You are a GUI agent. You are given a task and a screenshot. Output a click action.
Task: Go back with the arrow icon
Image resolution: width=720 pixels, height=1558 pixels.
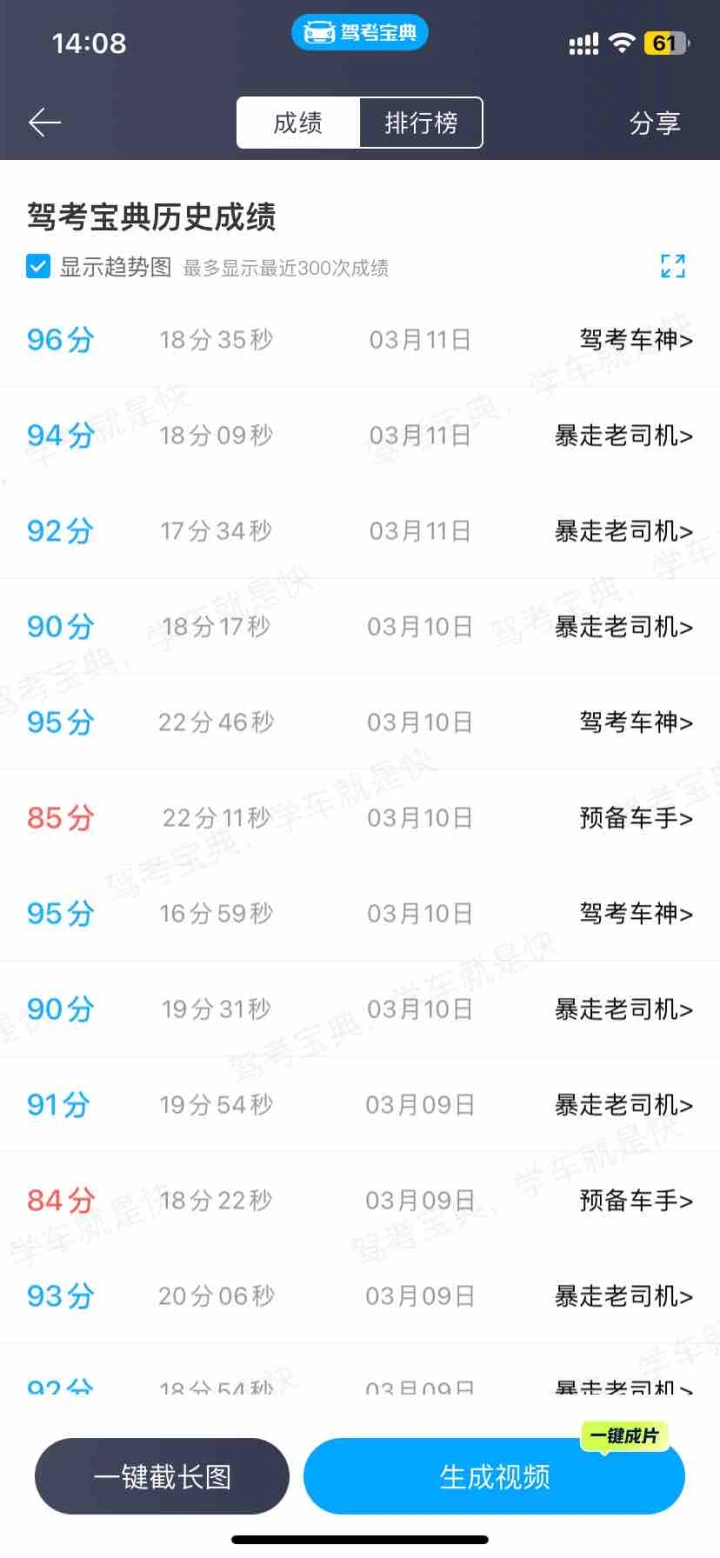[x=45, y=123]
